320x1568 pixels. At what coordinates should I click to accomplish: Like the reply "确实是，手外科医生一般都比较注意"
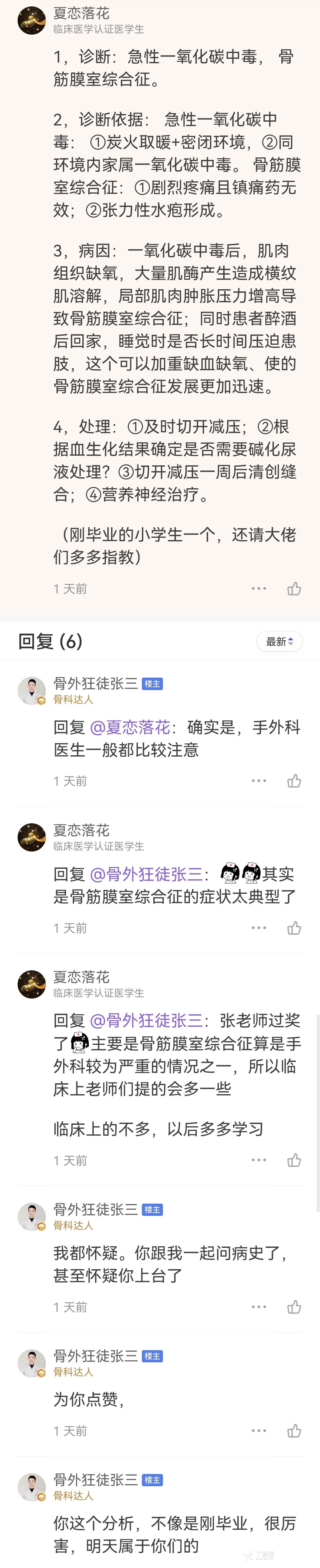[x=294, y=781]
